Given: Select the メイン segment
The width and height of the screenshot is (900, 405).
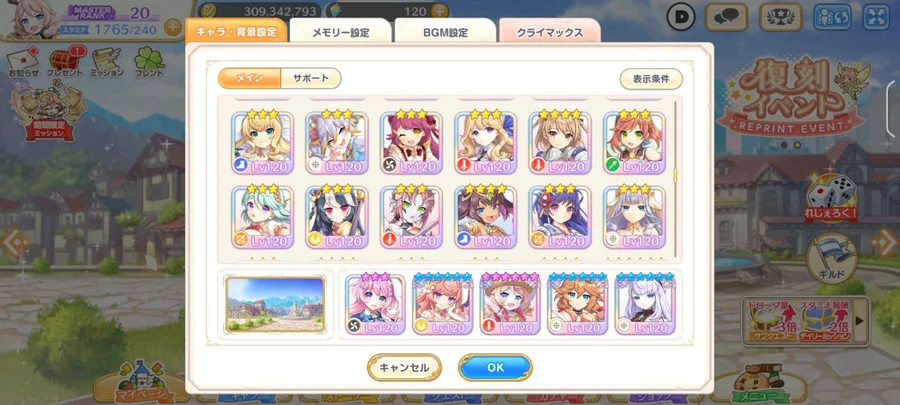Looking at the screenshot, I should click(x=250, y=78).
